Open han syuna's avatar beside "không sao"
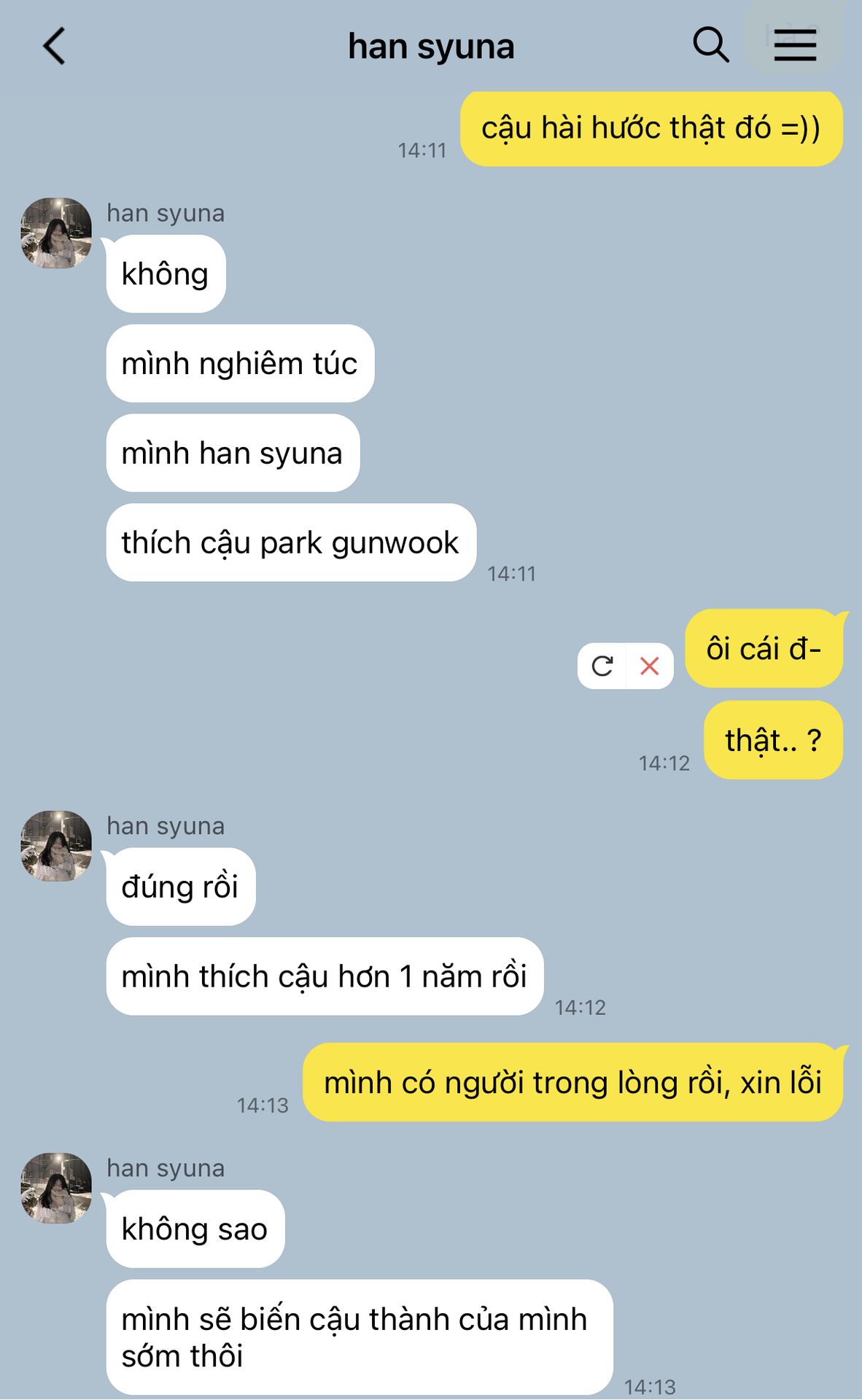Viewport: 862px width, 1400px height. point(56,1188)
